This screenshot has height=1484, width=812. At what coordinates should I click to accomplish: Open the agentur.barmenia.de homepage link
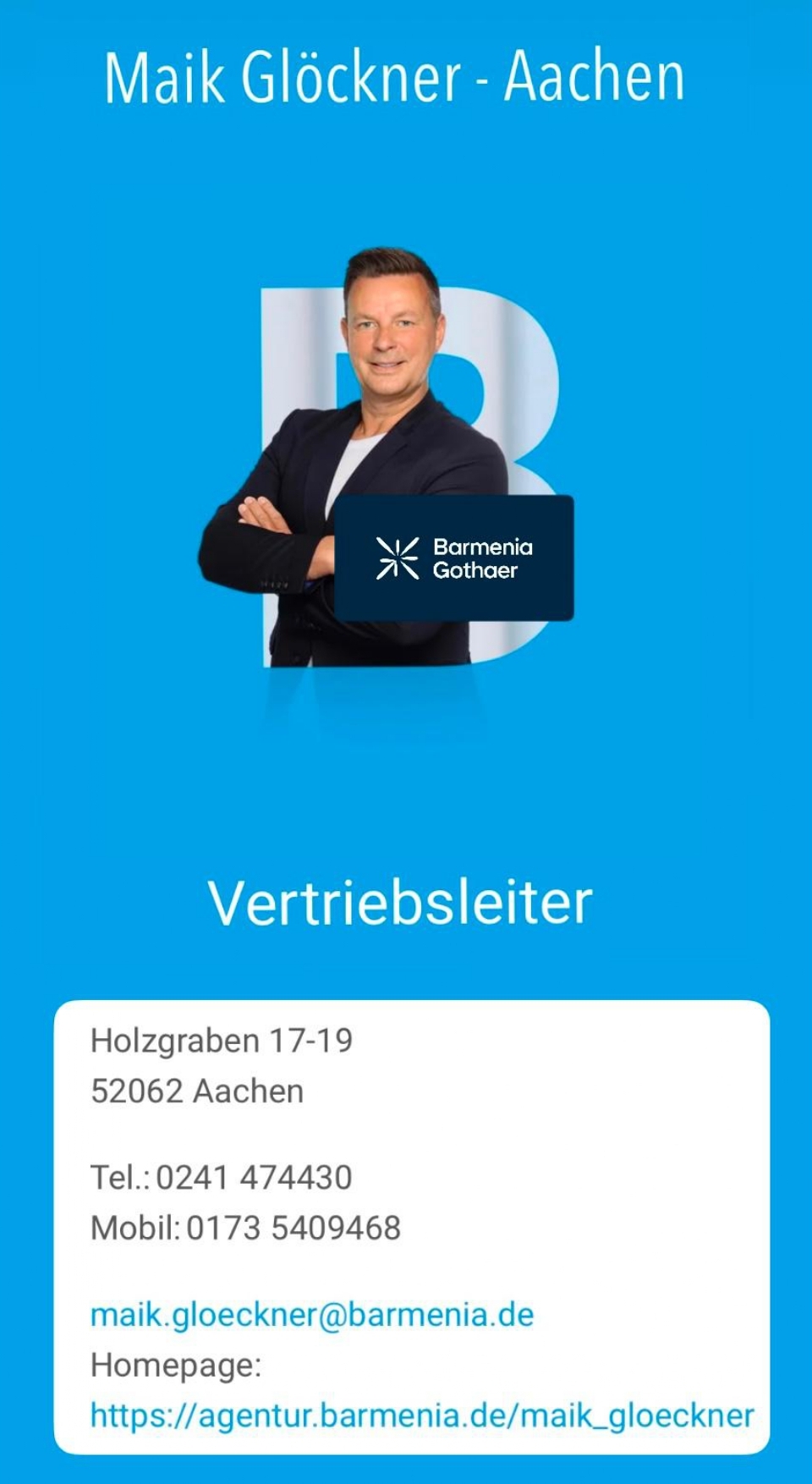(x=422, y=1415)
